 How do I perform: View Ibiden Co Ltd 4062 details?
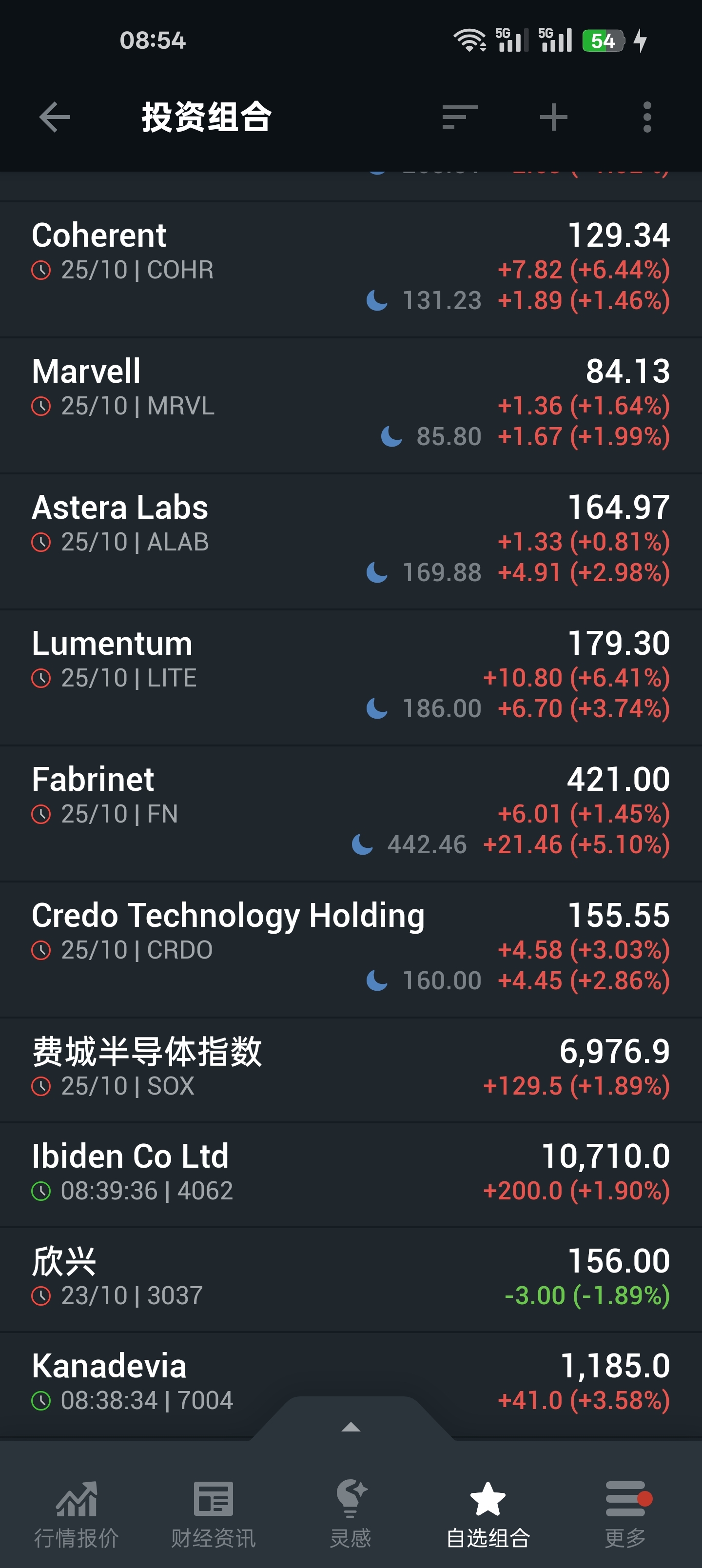pos(351,1175)
